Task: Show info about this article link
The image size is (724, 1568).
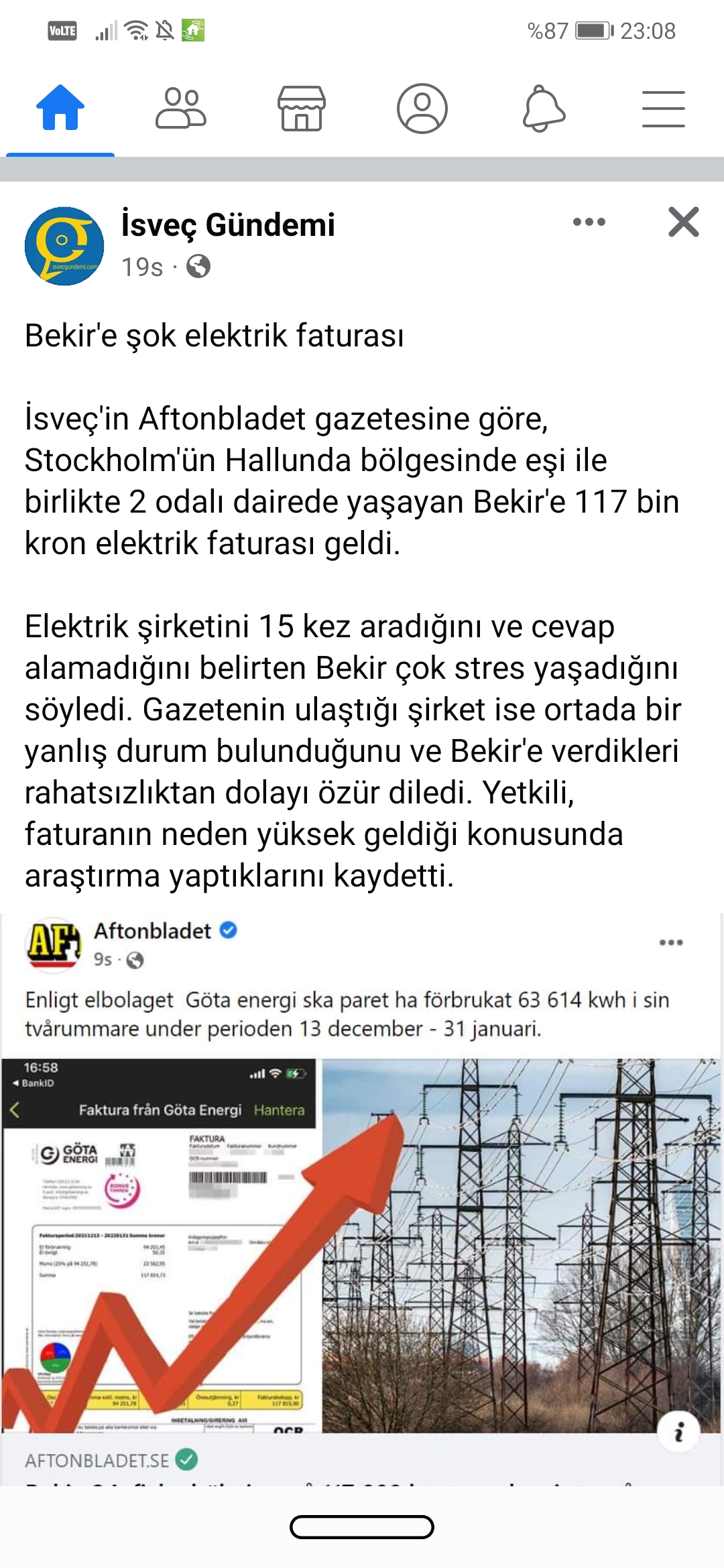Action: pos(678,1432)
